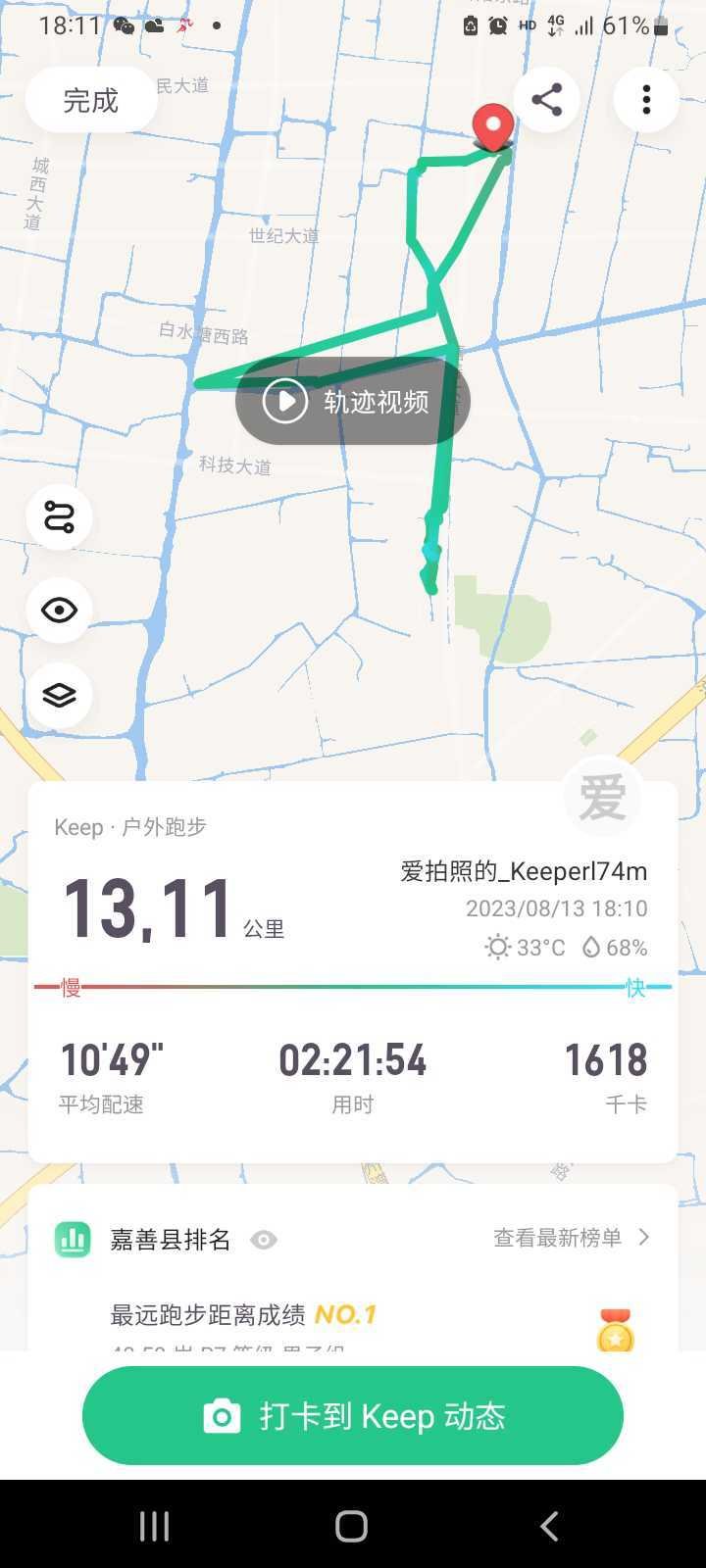Toggle eye icon beside 嘉善县排名

pos(263,1240)
